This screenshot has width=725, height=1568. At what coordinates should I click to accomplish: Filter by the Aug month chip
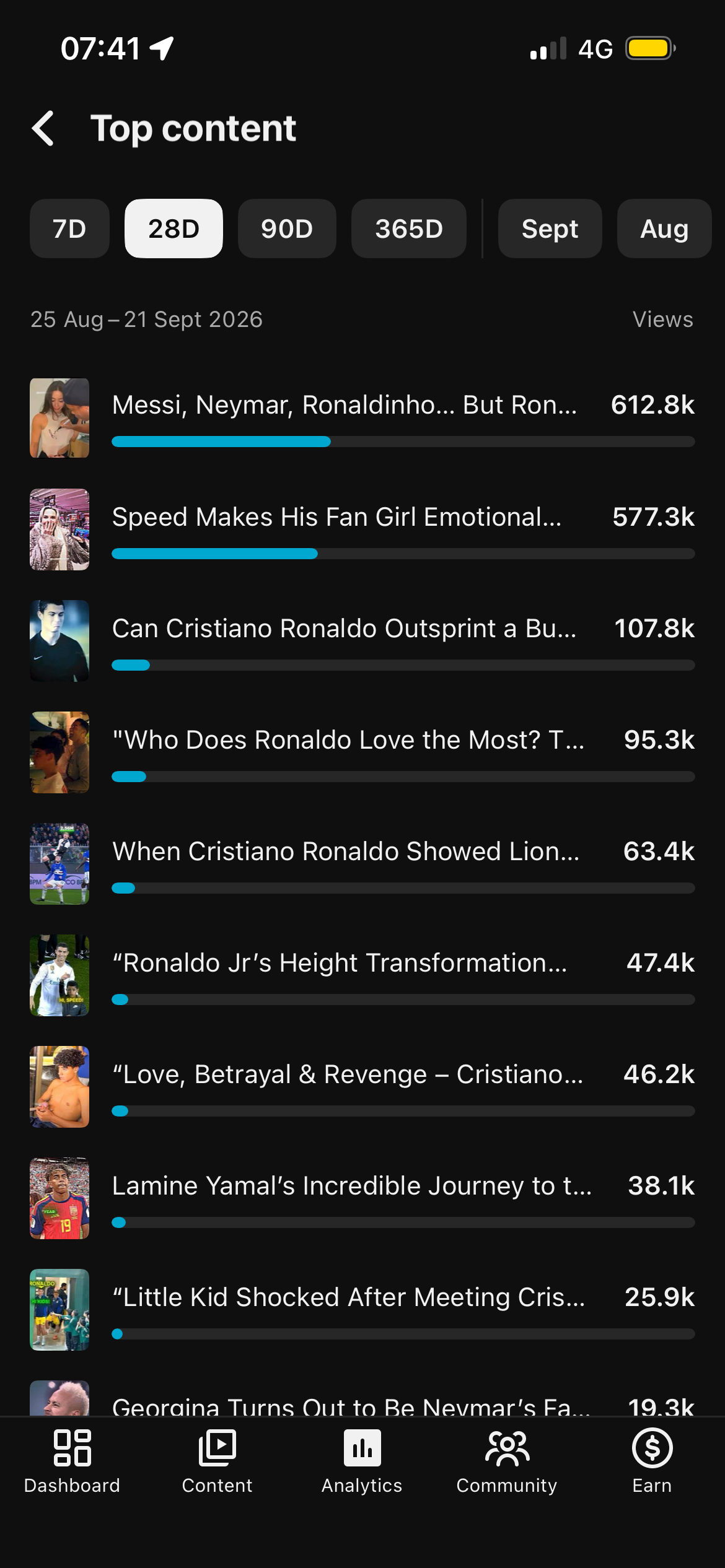point(664,229)
